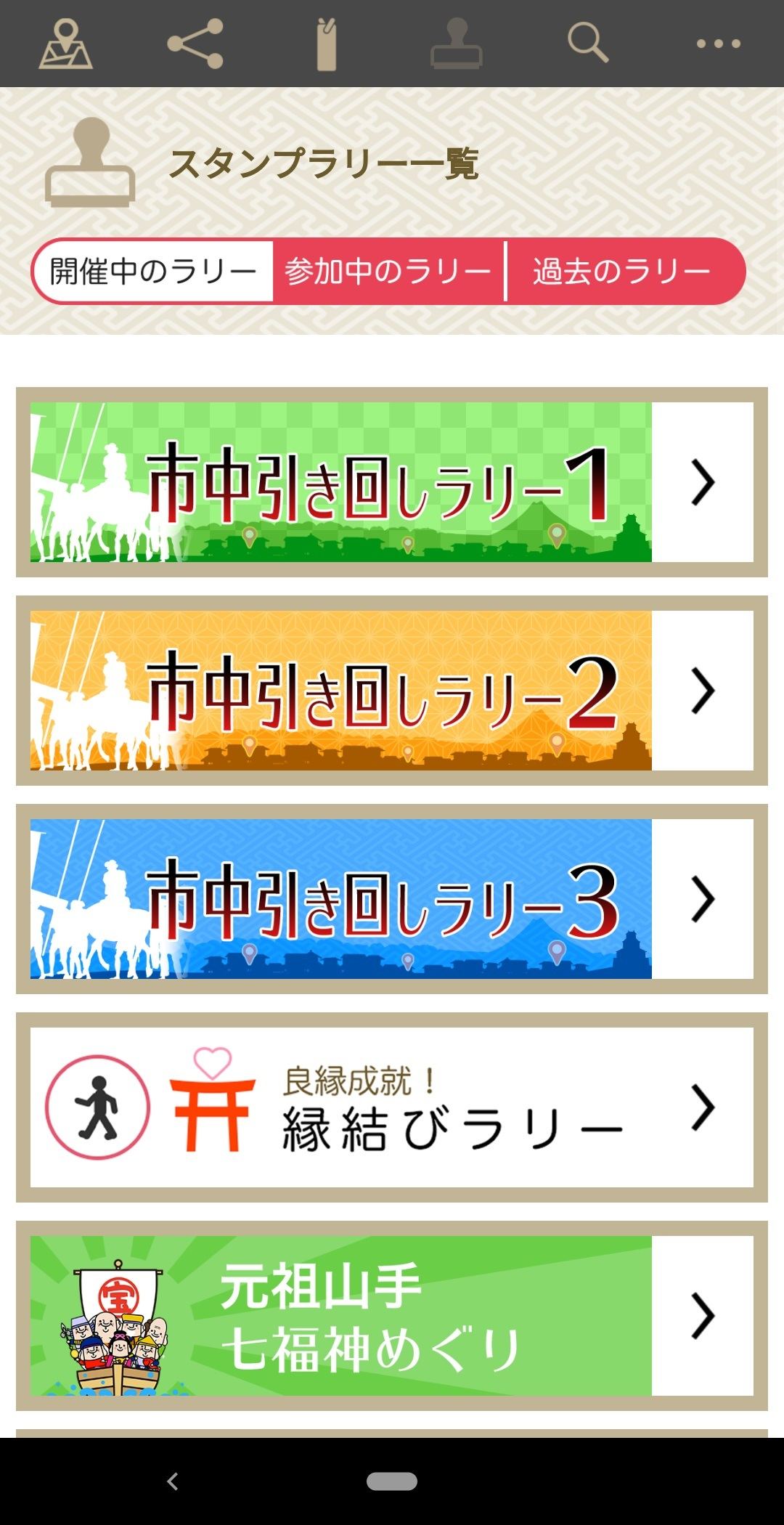The height and width of the screenshot is (1525, 784).
Task: Open 市中引き回しラリー3 banner
Action: point(392,899)
